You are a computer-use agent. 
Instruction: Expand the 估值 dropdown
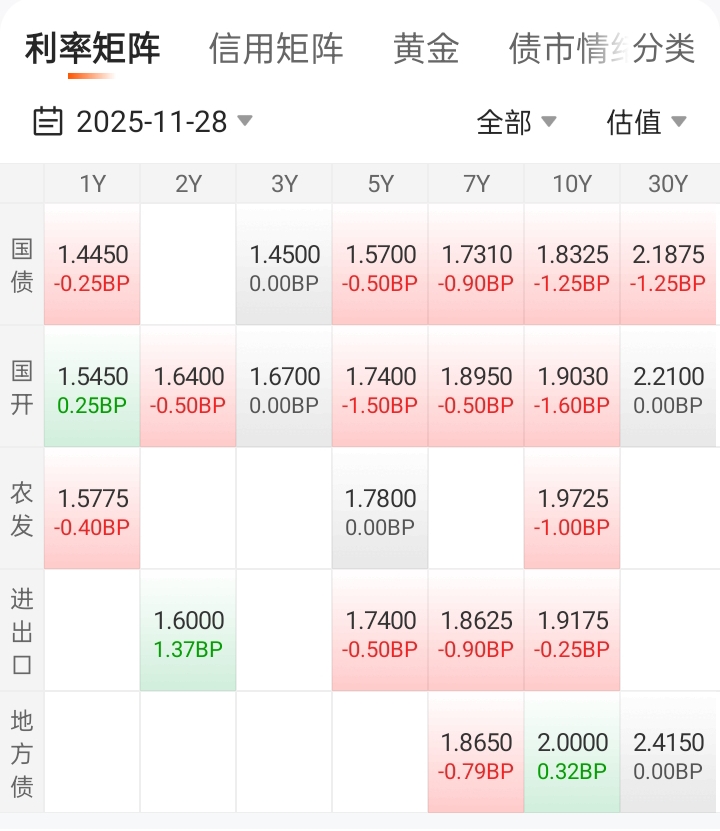646,122
